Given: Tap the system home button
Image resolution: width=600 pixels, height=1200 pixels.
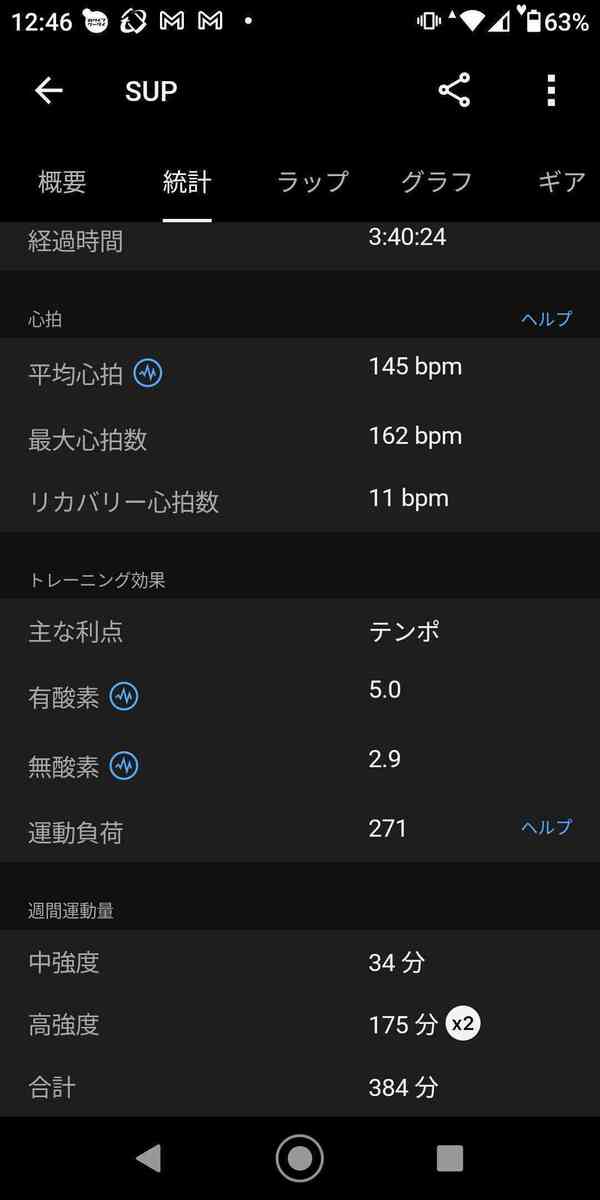Looking at the screenshot, I should pos(299,1158).
